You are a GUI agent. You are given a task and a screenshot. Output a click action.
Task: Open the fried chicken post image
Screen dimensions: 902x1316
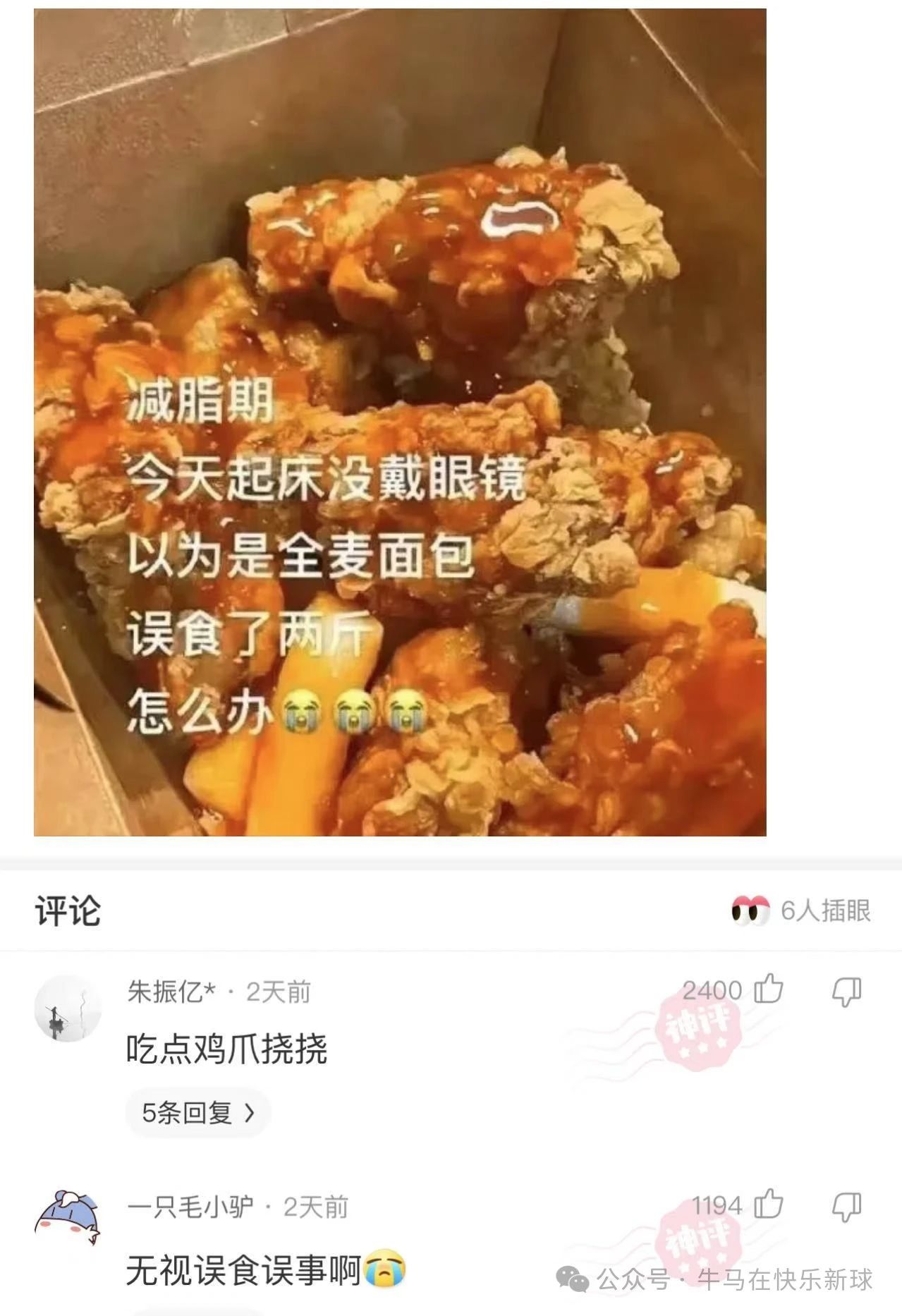tap(400, 422)
